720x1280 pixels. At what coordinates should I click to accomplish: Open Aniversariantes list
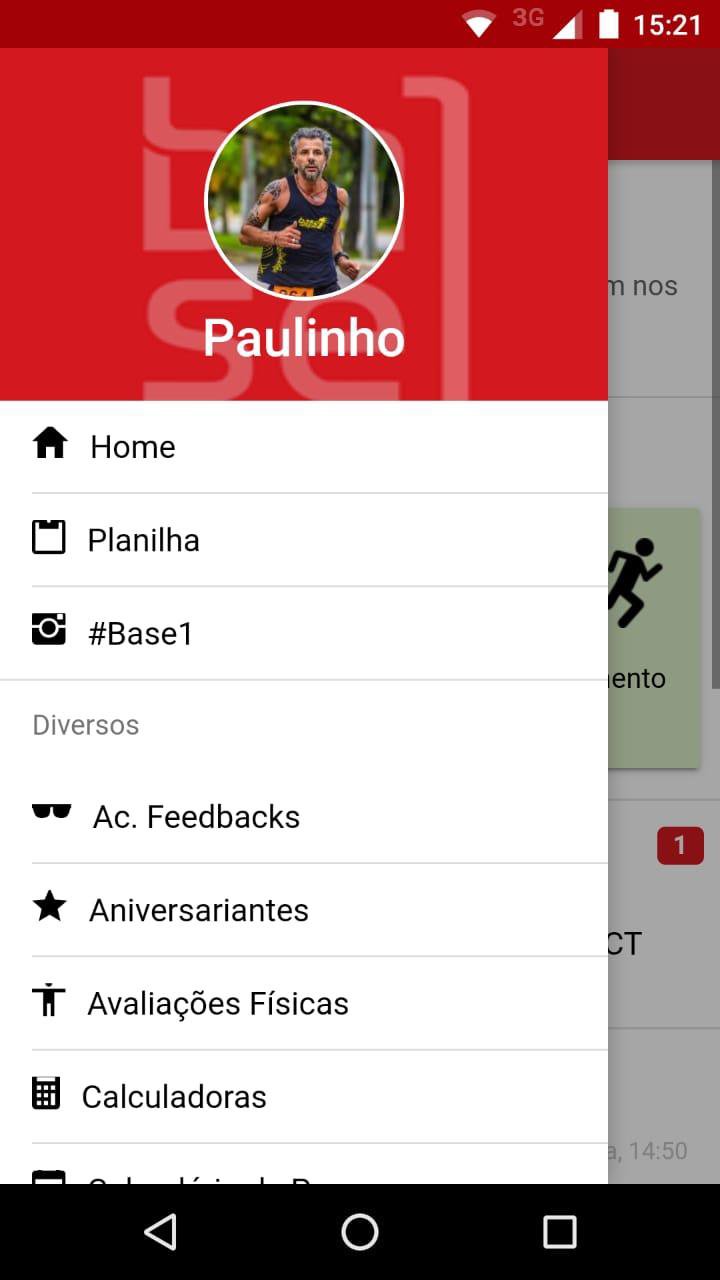click(x=198, y=910)
